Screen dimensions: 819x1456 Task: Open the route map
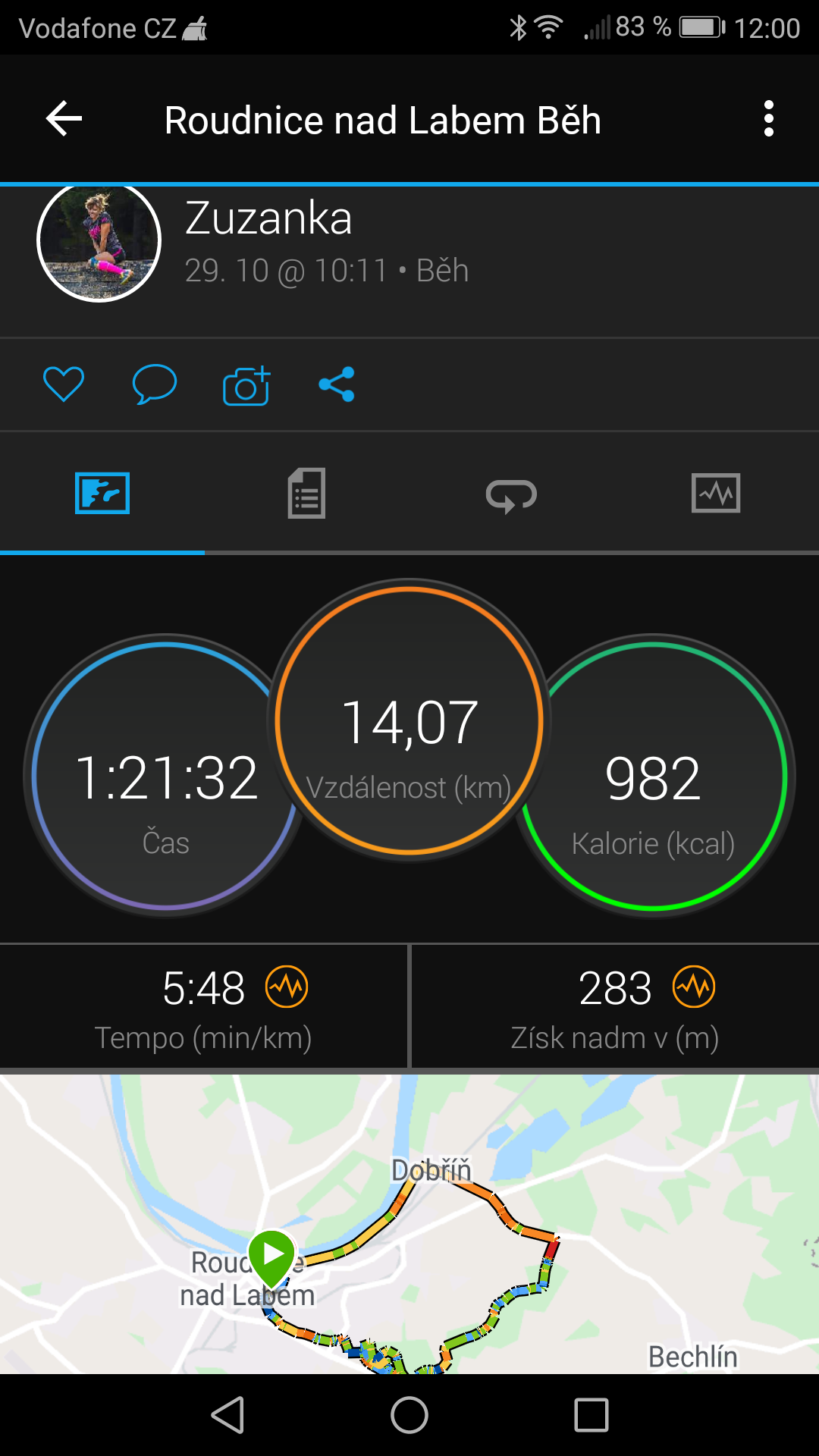(409, 1224)
